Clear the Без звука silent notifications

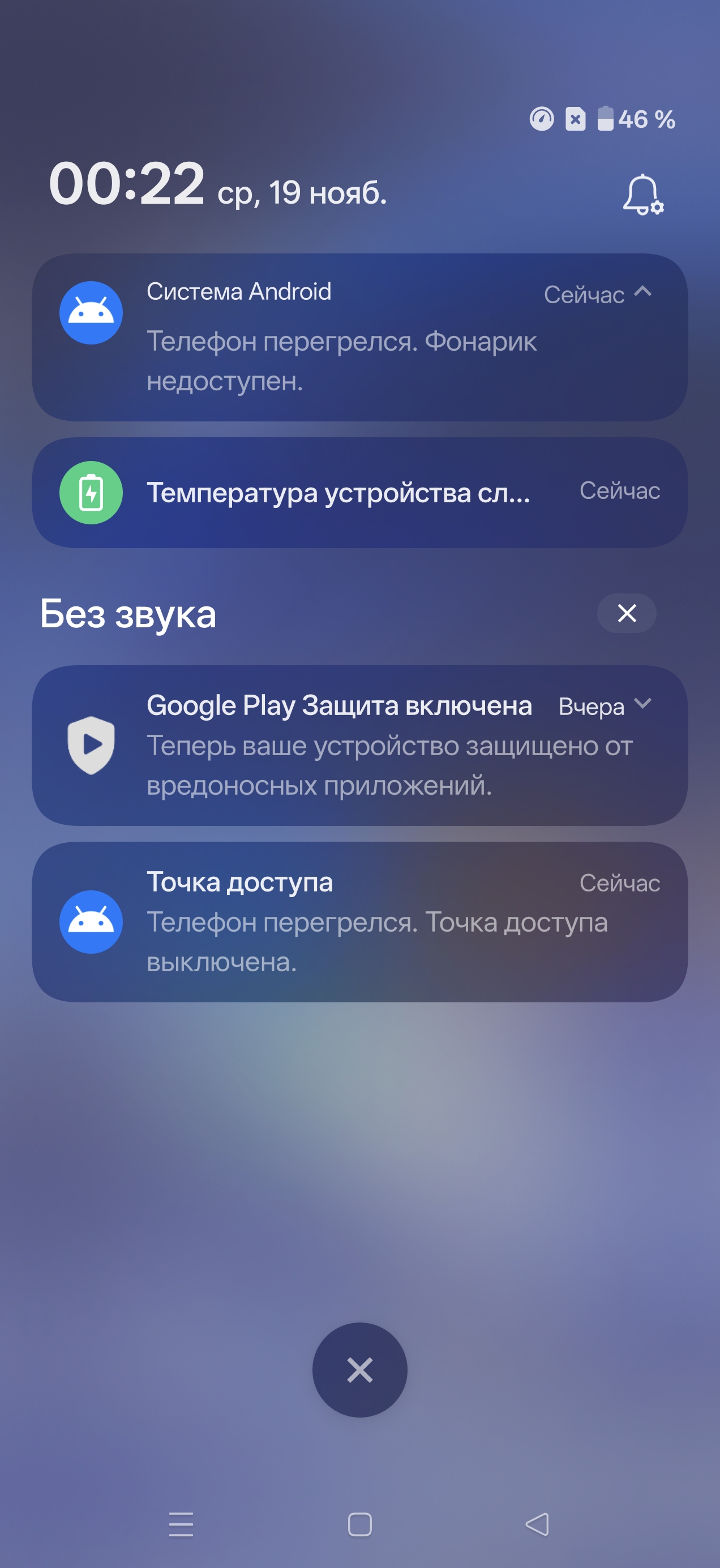pos(626,613)
